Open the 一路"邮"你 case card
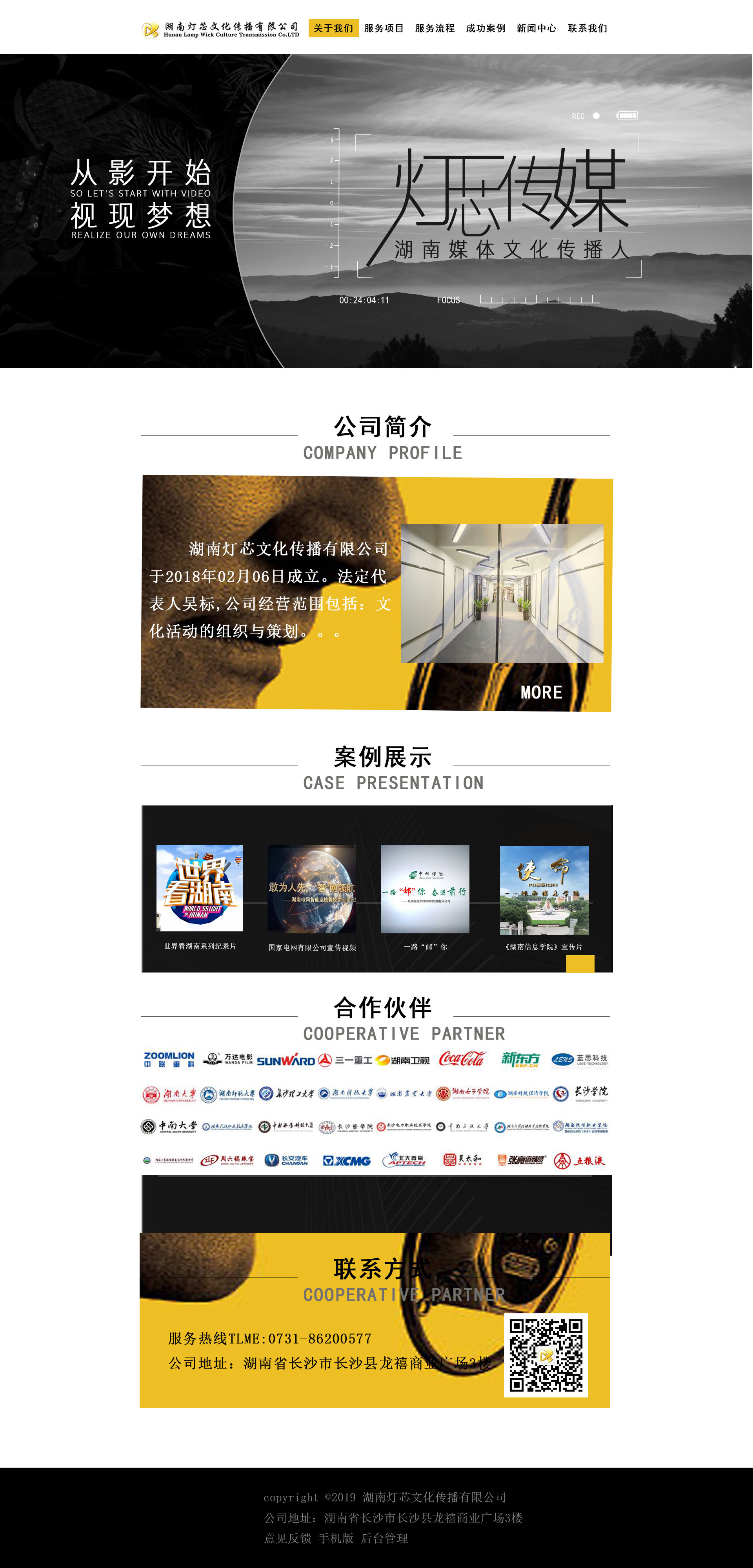Screen dimensions: 753x1568 pos(425,889)
